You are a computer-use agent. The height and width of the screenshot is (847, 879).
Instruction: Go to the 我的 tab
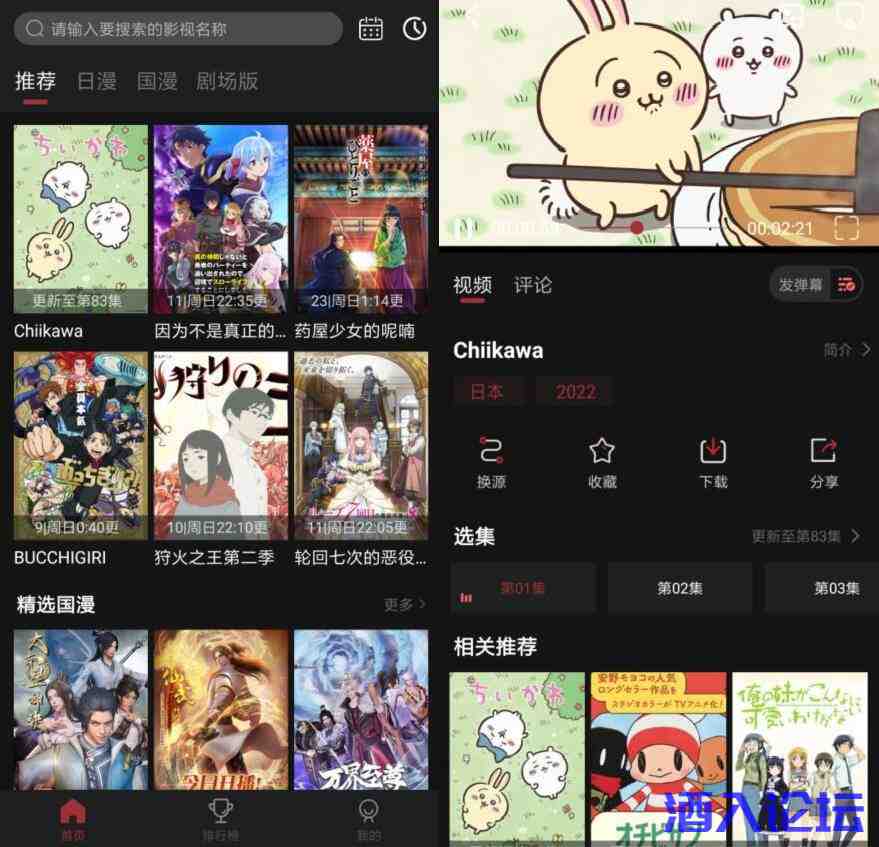pos(368,818)
